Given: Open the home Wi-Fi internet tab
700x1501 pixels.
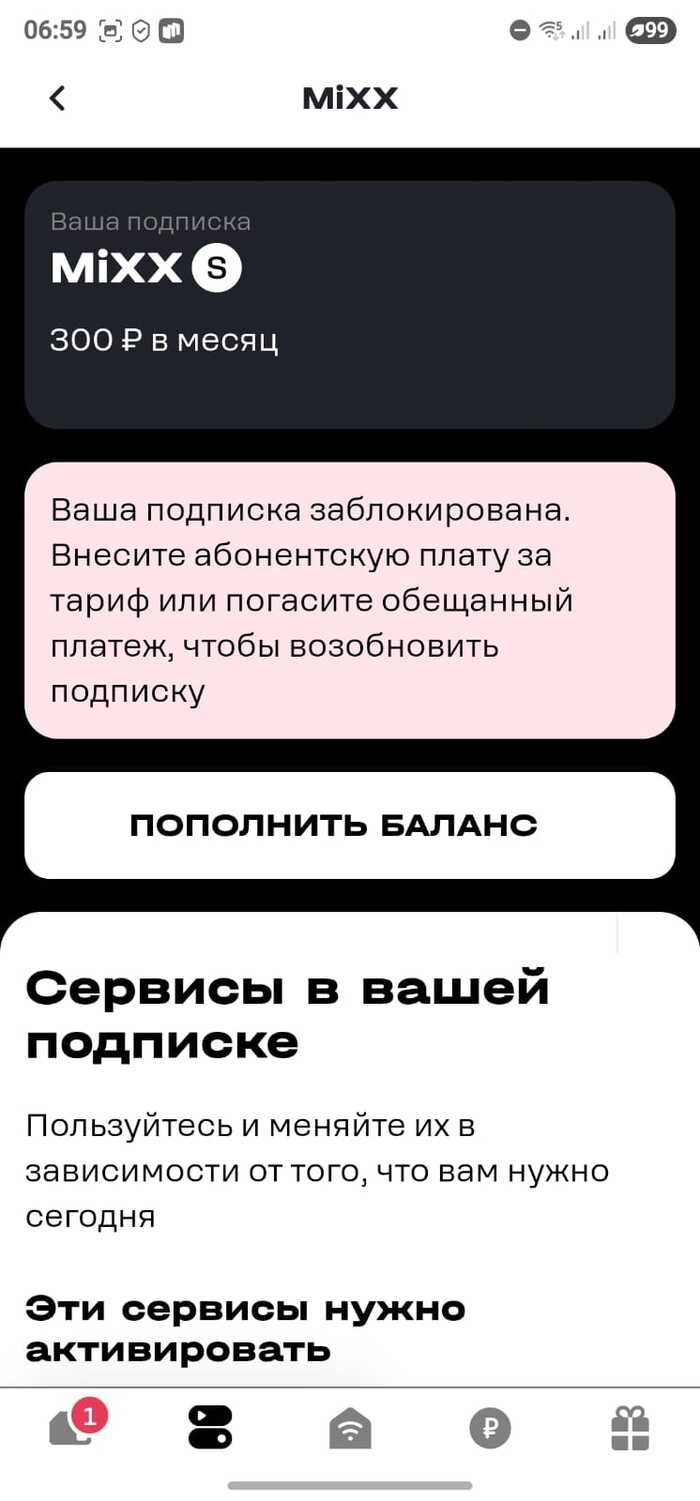Looking at the screenshot, I should click(350, 1428).
